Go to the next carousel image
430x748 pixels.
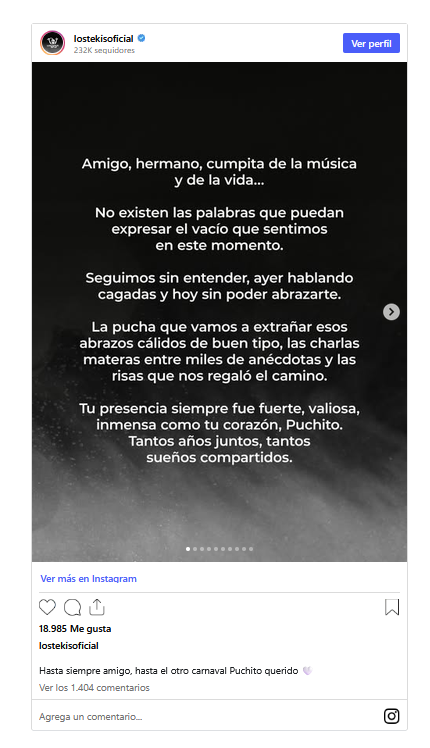[391, 312]
